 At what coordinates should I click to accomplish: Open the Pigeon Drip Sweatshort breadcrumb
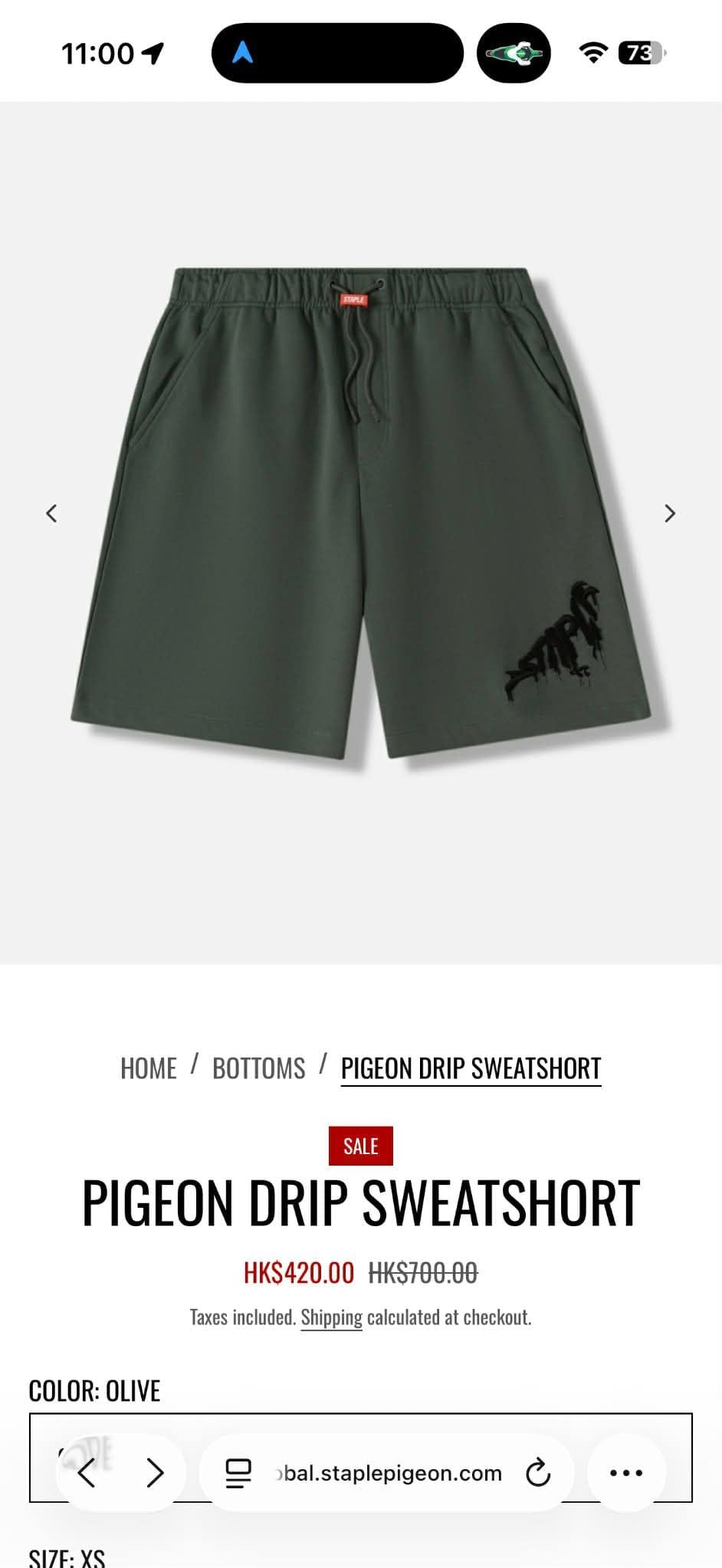point(471,1068)
